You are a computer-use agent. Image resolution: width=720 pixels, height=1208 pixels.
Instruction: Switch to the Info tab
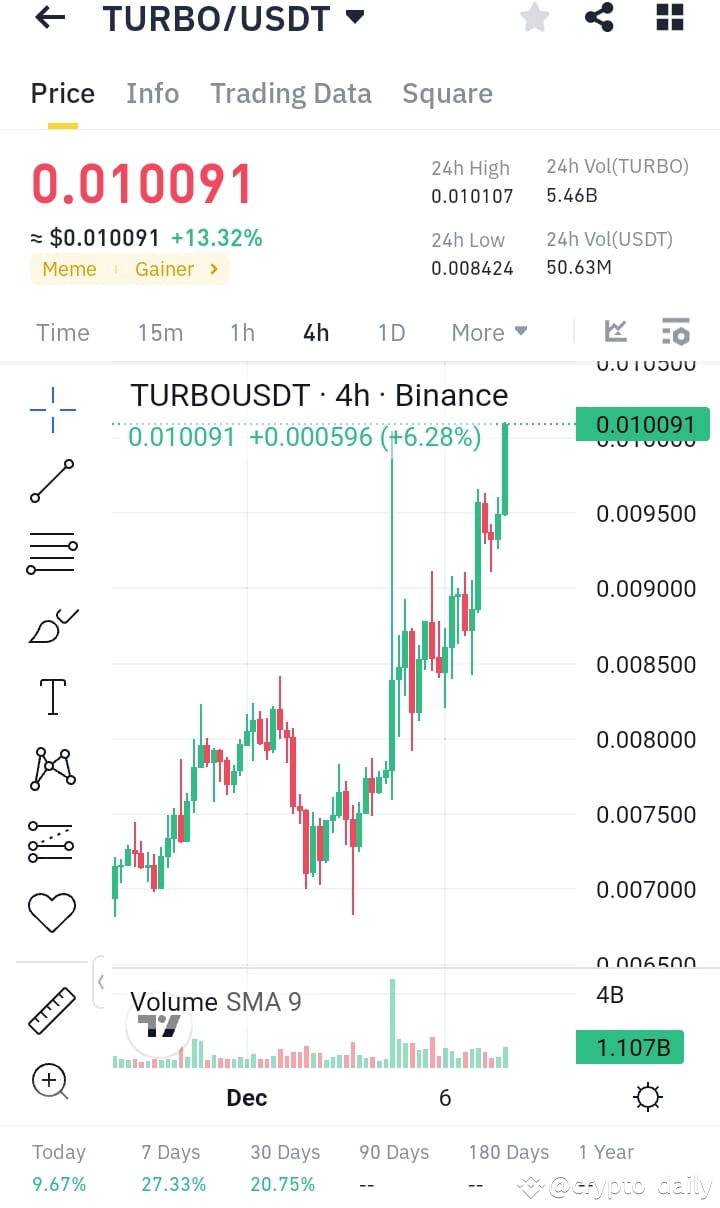[152, 93]
